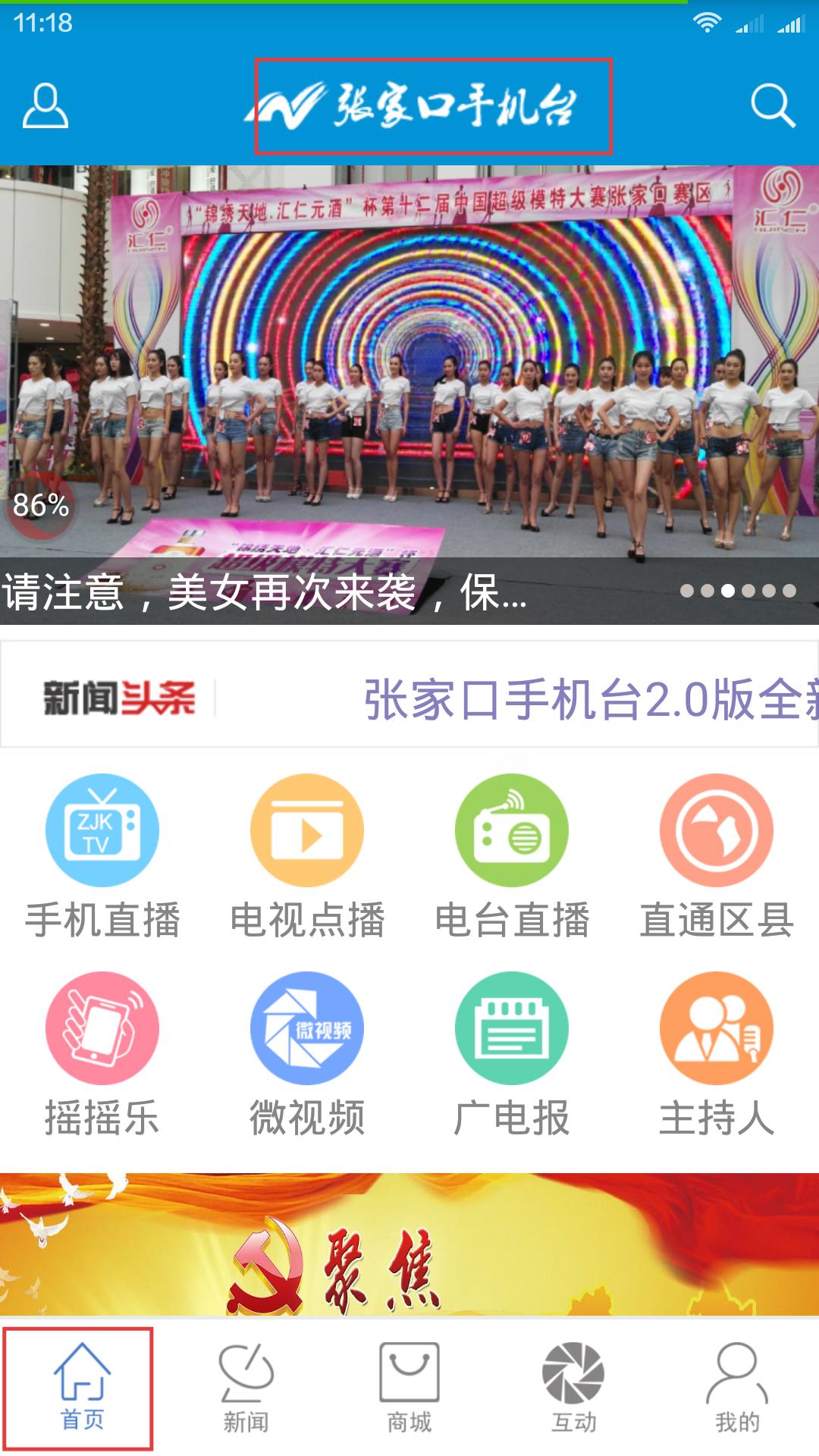819x1456 pixels.
Task: Open 直通区县
Action: [717, 857]
